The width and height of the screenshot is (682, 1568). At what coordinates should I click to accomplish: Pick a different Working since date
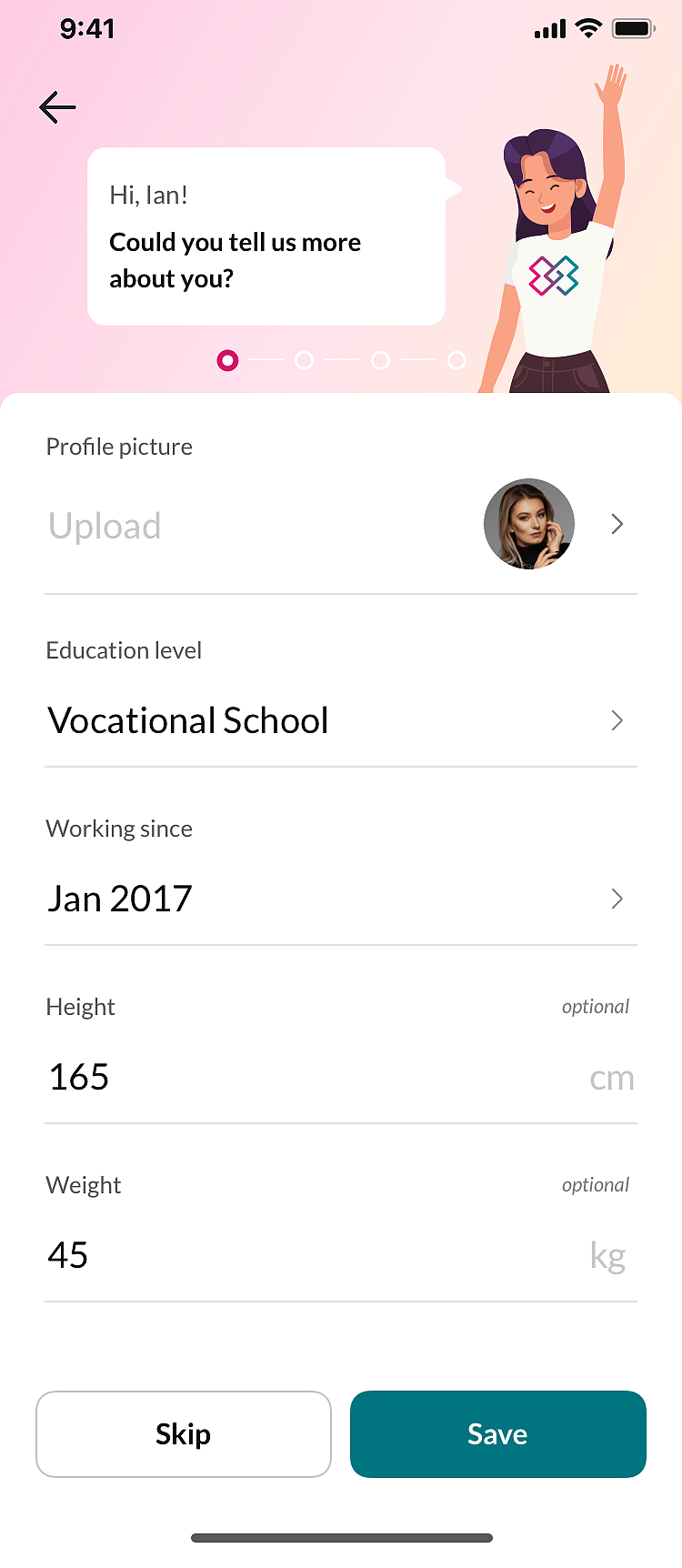340,899
